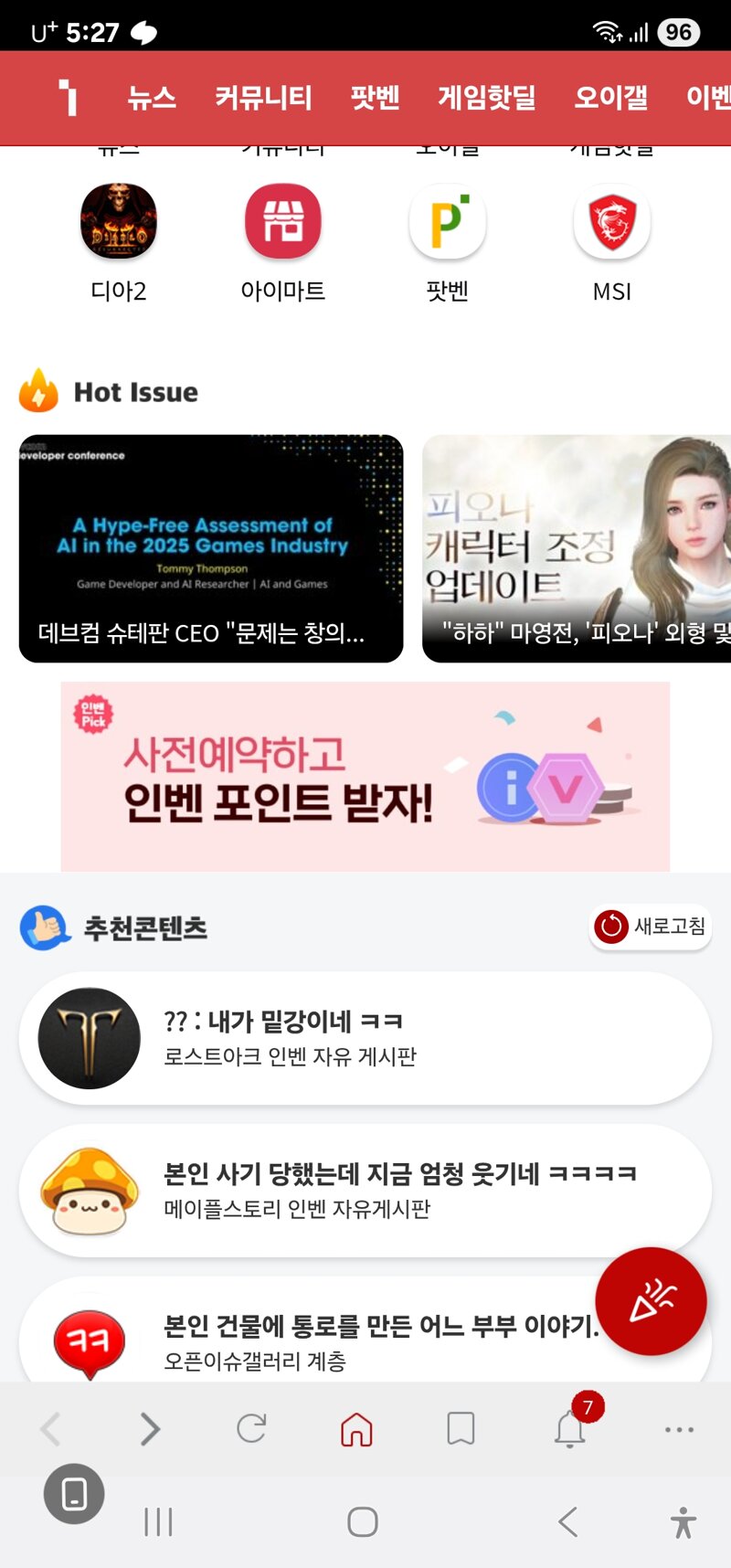Open the 메이플스토리 사기 당했는데 post
Viewport: 731px width, 1568px height.
[365, 1190]
